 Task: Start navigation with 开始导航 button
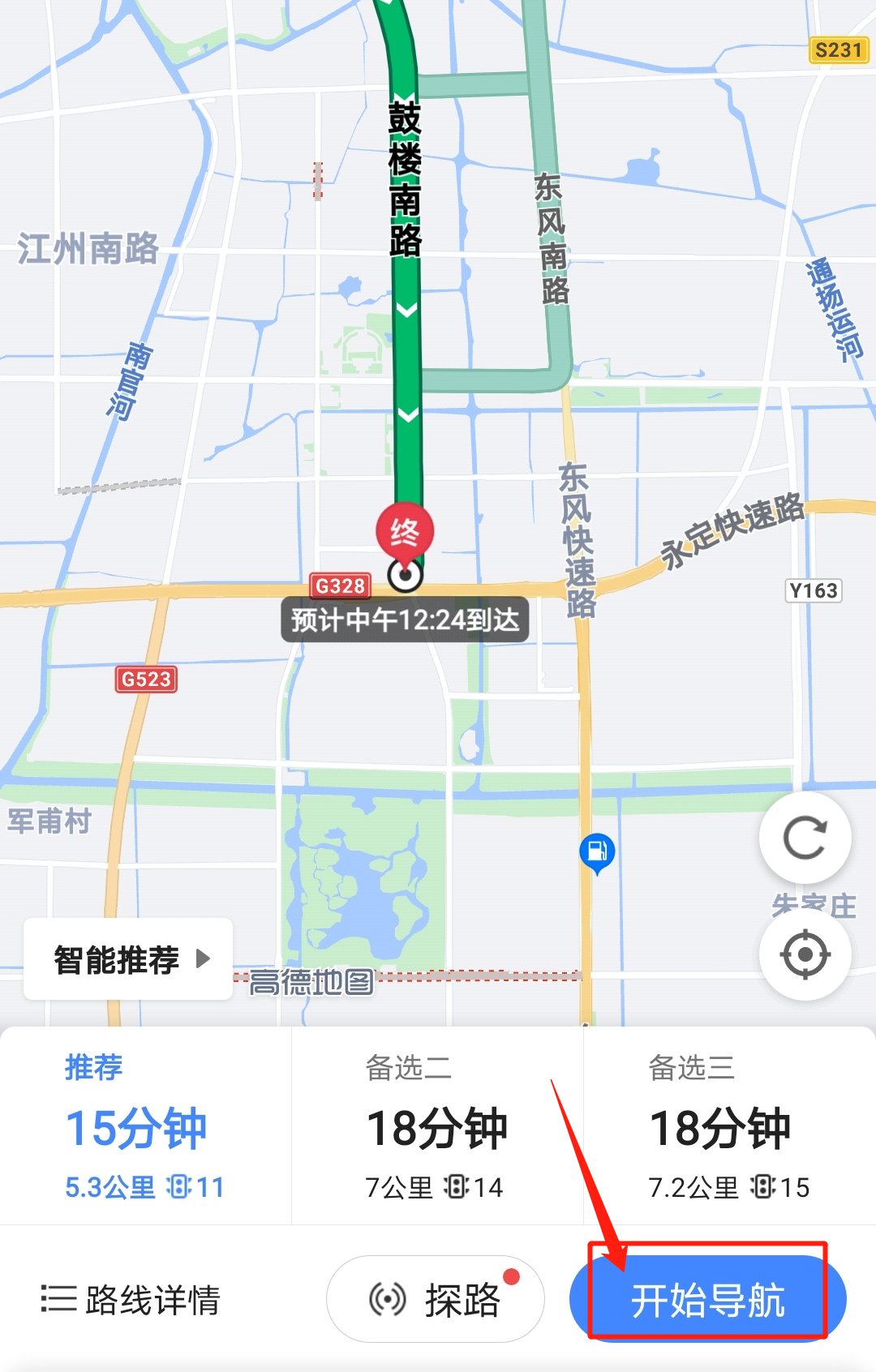[707, 1299]
